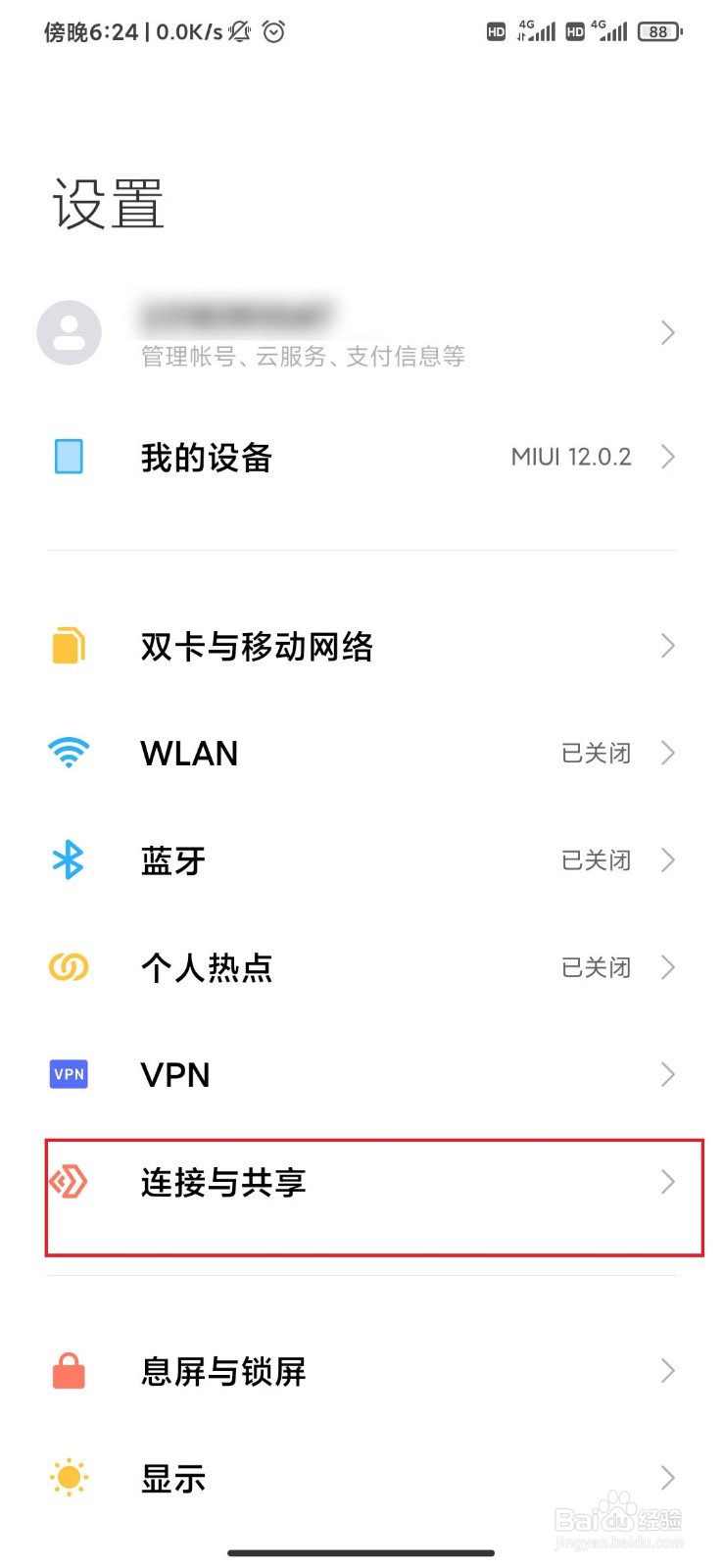Click the lock screen padlock icon
This screenshot has height=1568, width=723.
pyautogui.click(x=68, y=1371)
